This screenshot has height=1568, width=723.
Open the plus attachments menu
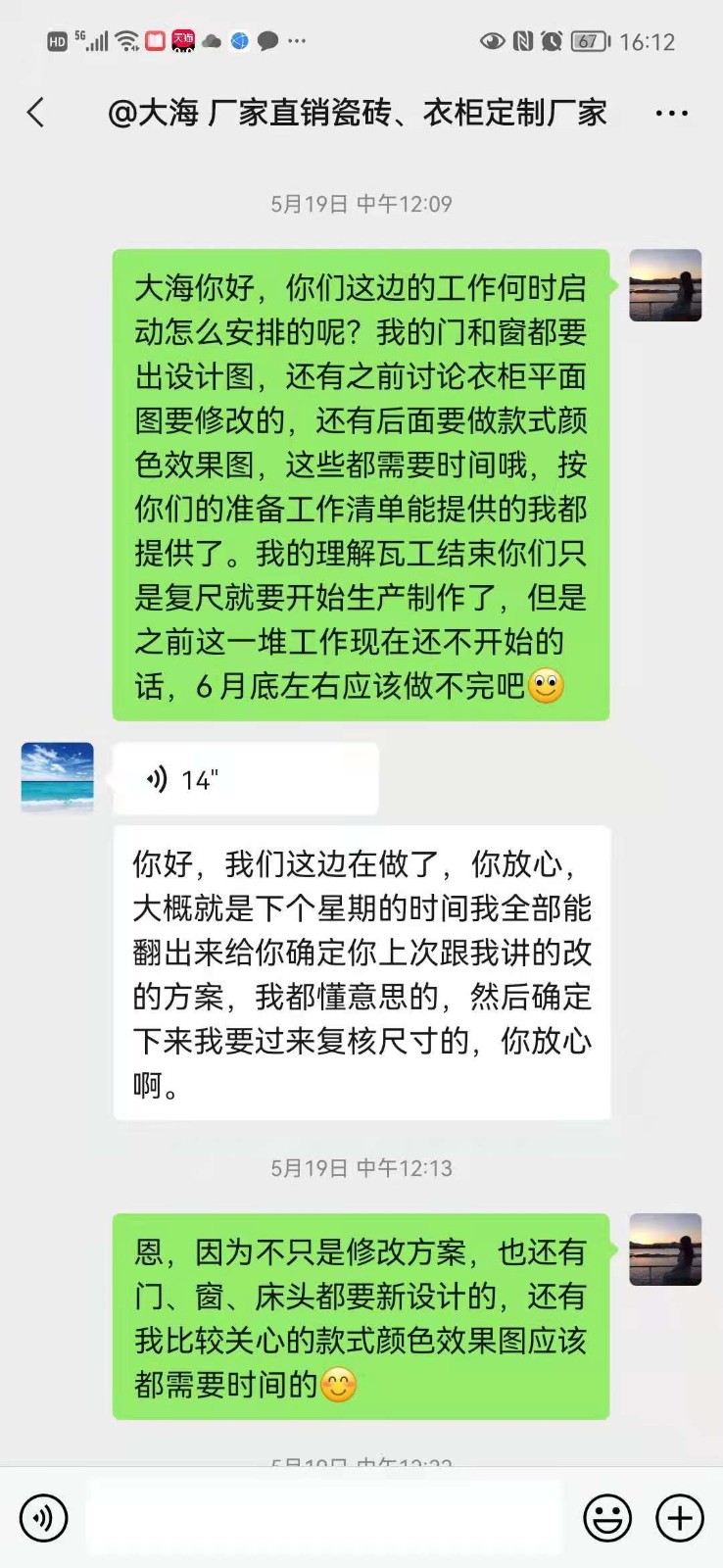click(x=680, y=1518)
